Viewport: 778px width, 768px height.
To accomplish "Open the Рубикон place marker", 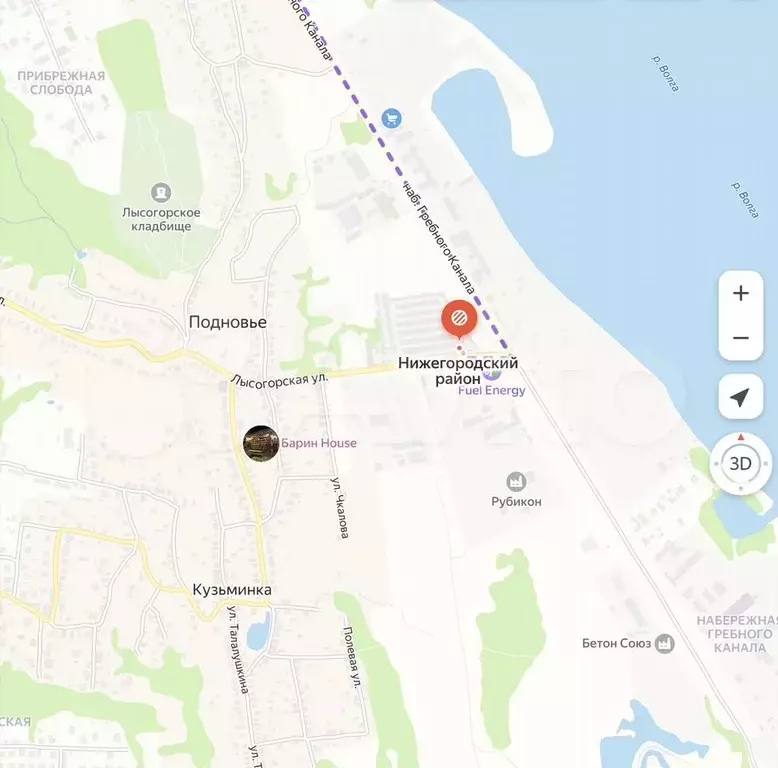I will pos(516,482).
